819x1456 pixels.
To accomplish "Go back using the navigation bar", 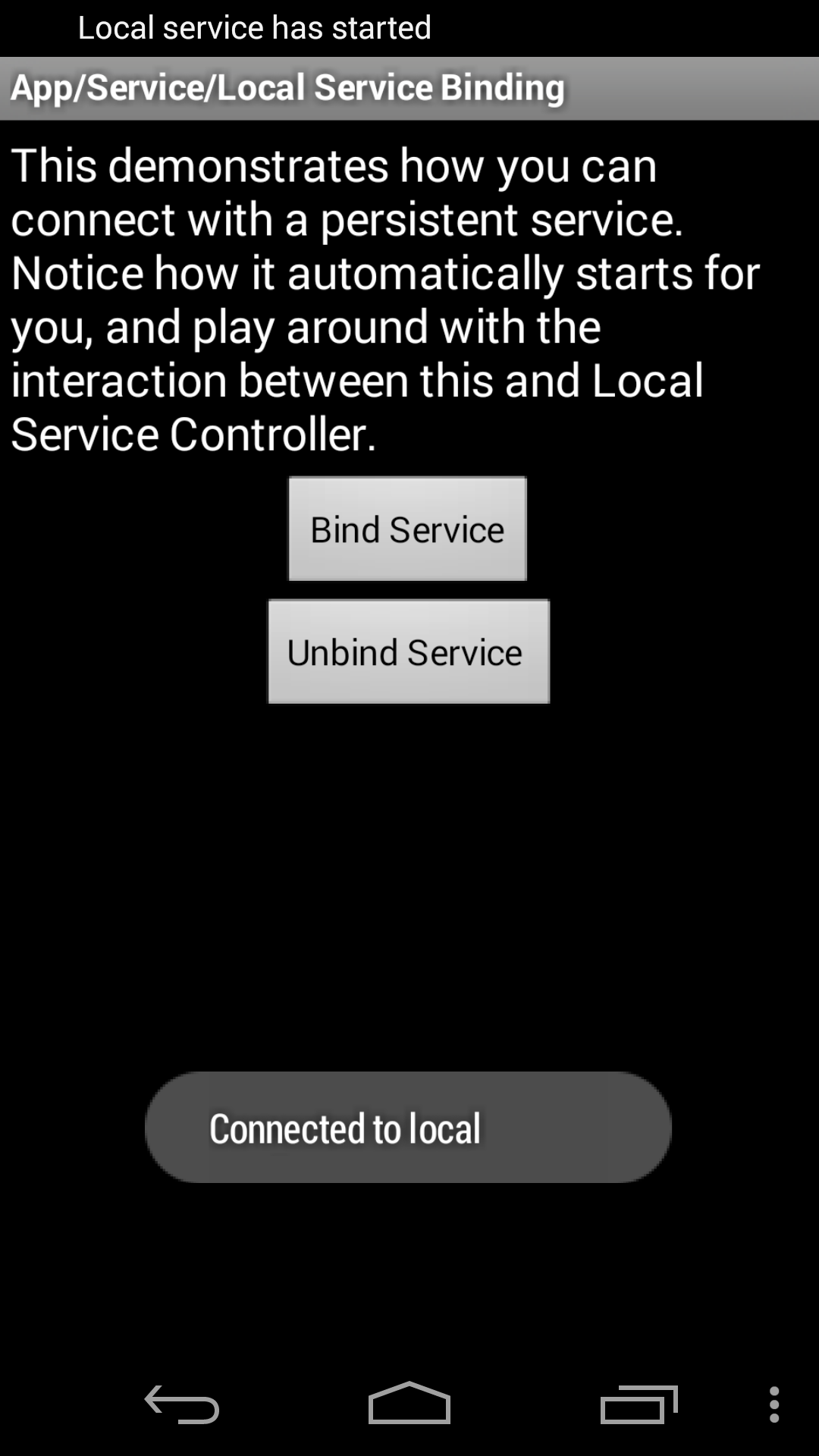I will (x=182, y=1404).
